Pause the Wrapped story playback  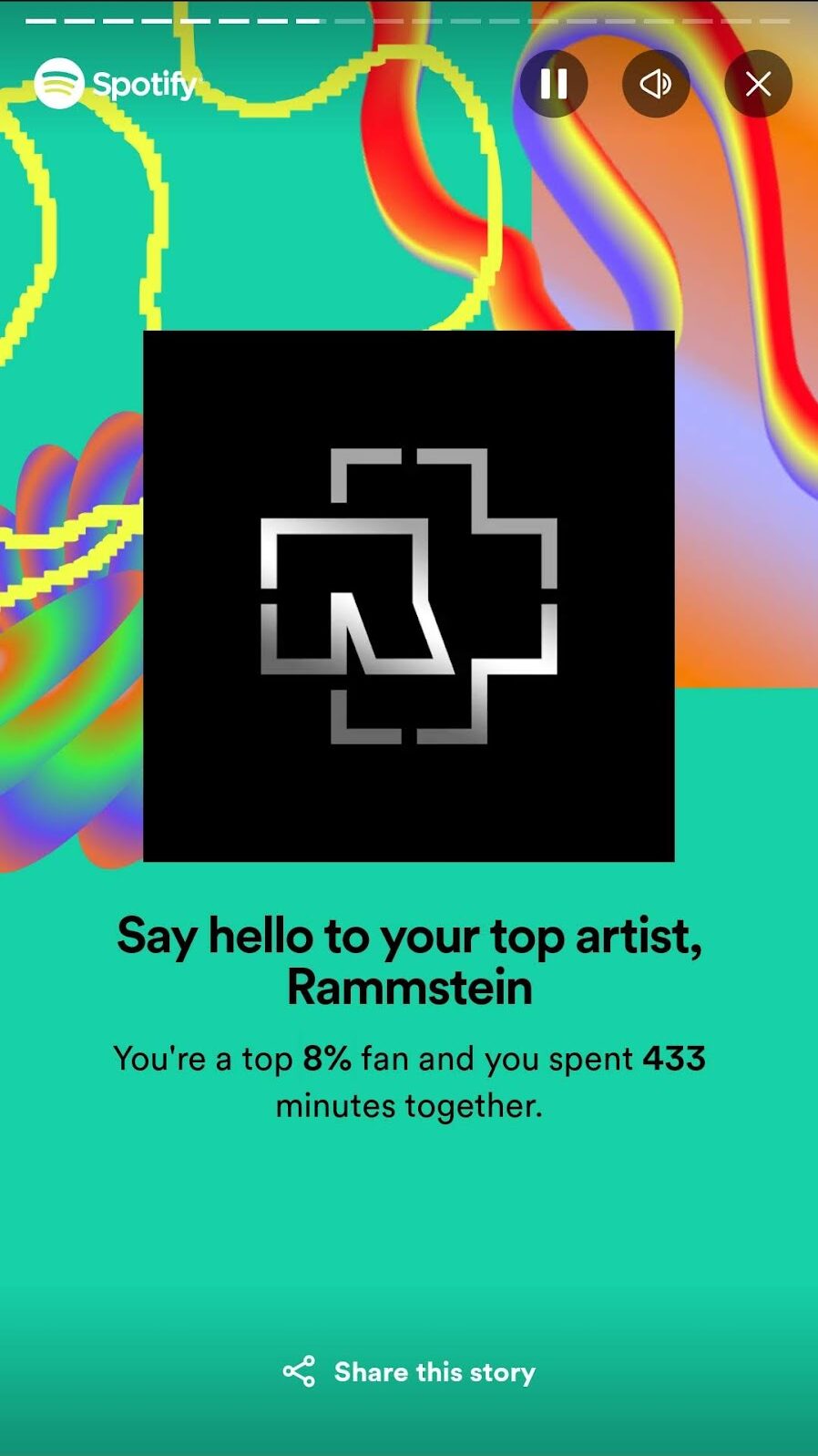[x=554, y=84]
